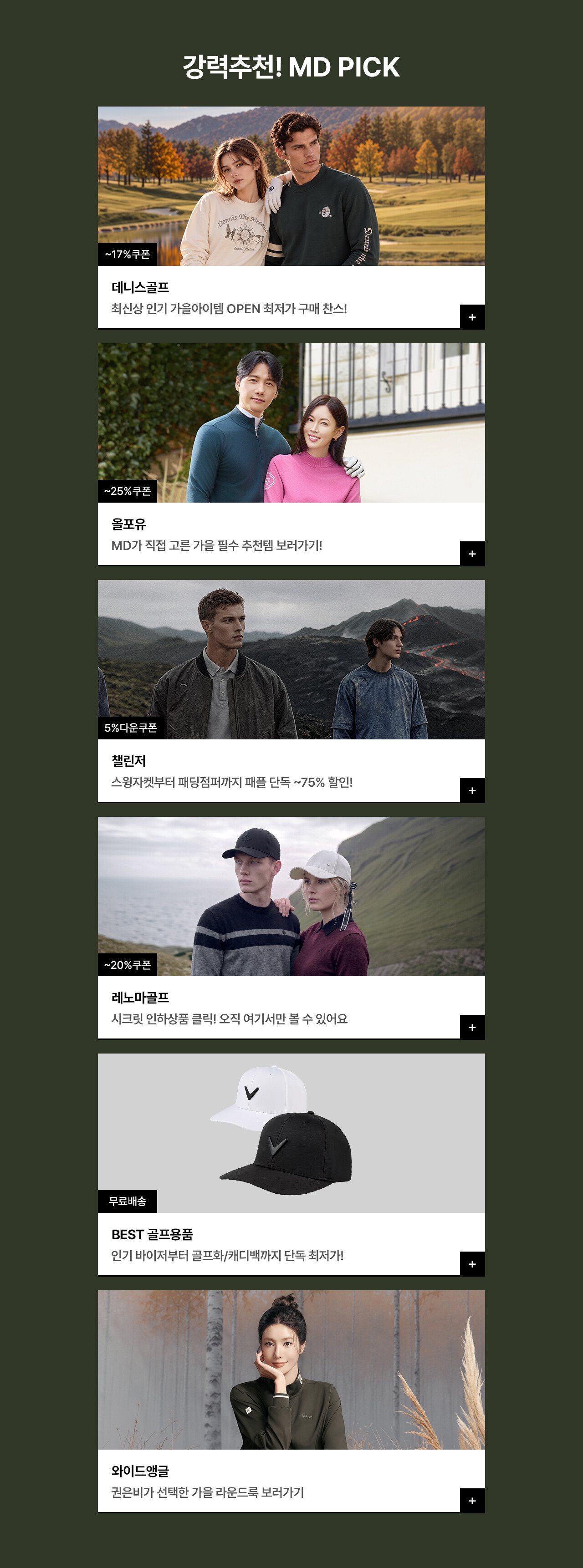This screenshot has height=1568, width=583.
Task: Open the 레노마골프 시크릿 인하상품 card
Action: [291, 928]
